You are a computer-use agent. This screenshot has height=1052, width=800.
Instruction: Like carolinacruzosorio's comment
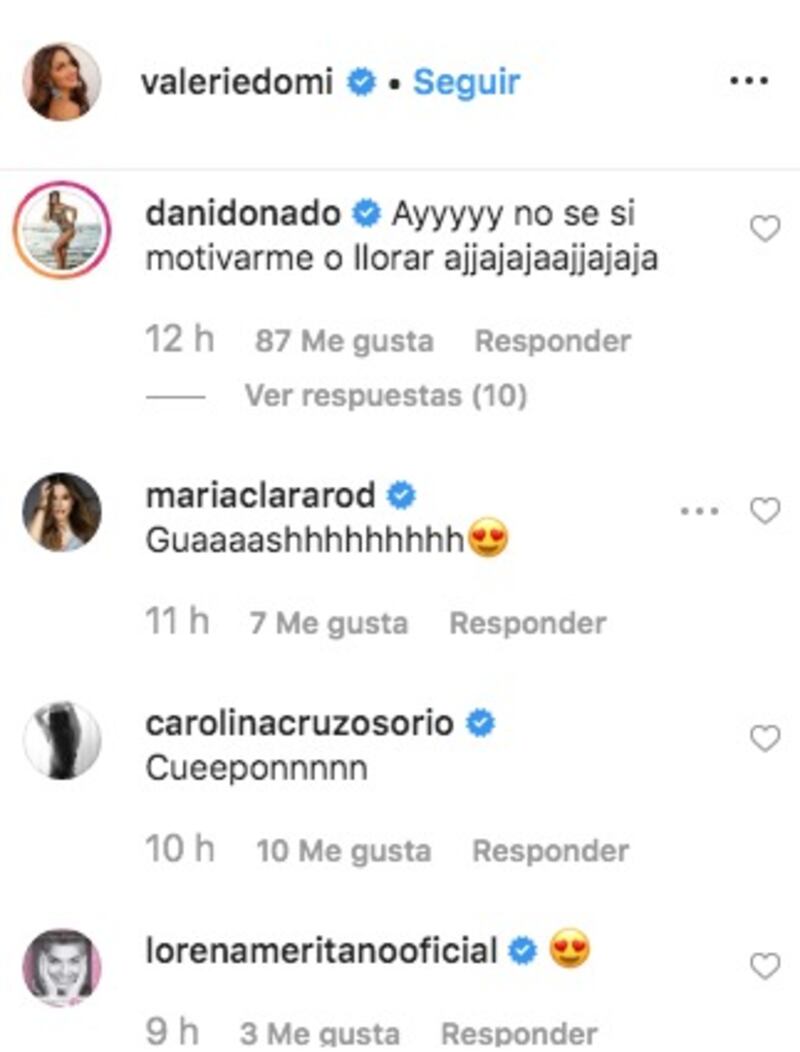765,739
